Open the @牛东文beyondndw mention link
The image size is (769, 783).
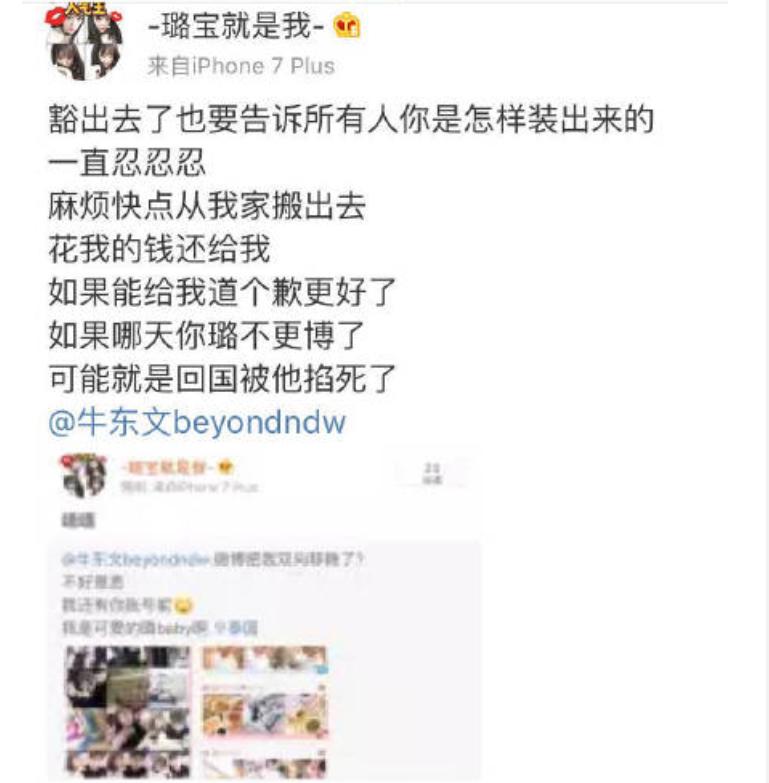[197, 421]
